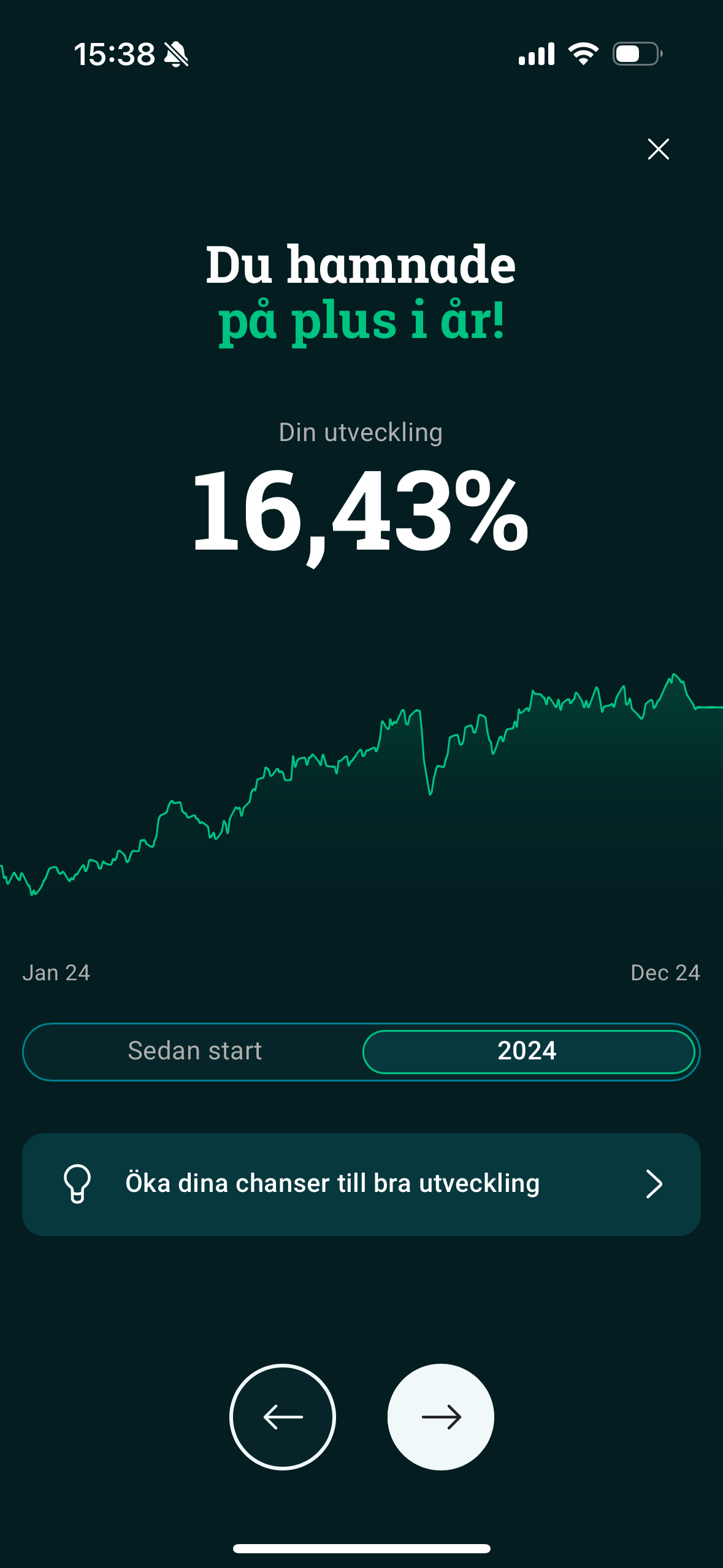
Task: Go to the next slide
Action: click(x=440, y=1416)
